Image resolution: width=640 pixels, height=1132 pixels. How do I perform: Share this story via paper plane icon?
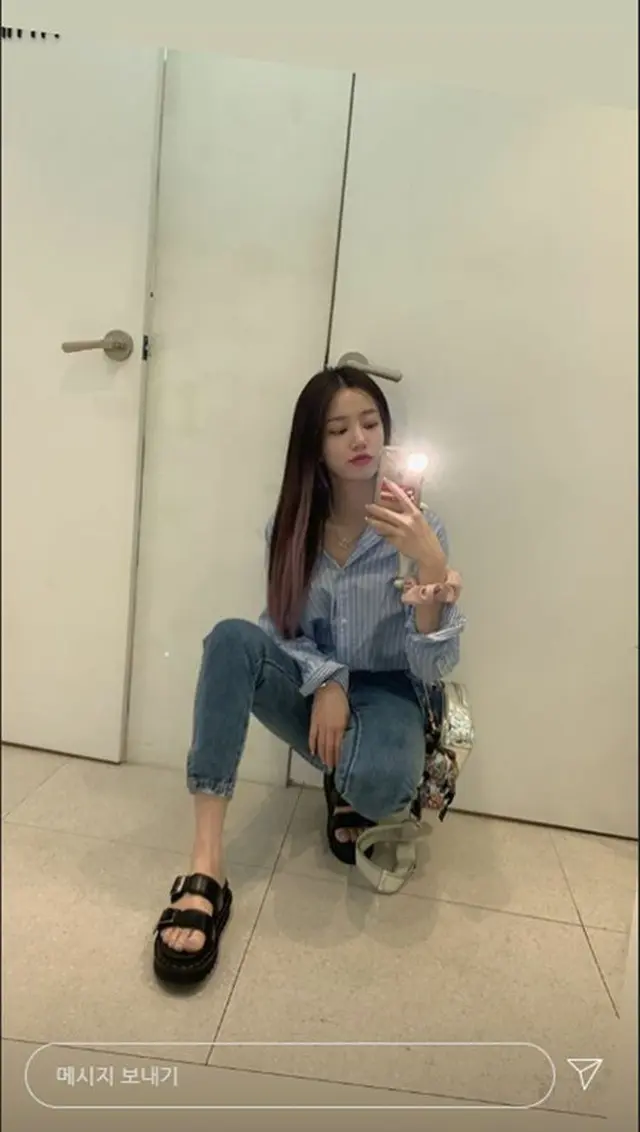(585, 1073)
